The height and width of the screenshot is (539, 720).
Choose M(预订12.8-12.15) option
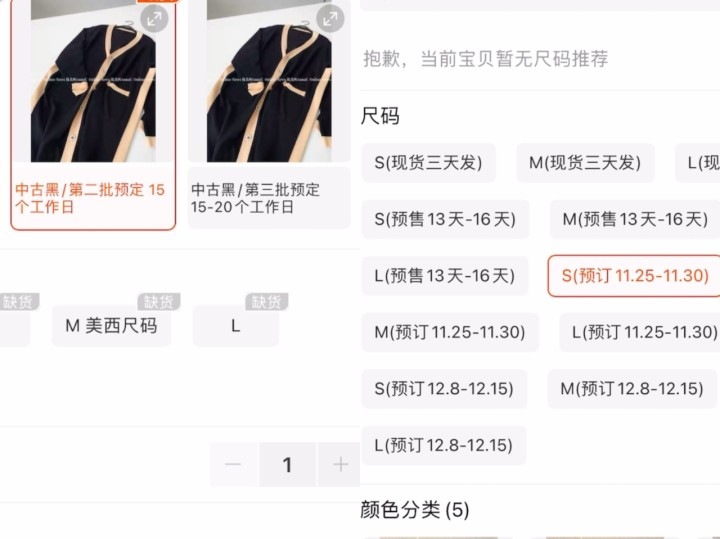point(632,388)
